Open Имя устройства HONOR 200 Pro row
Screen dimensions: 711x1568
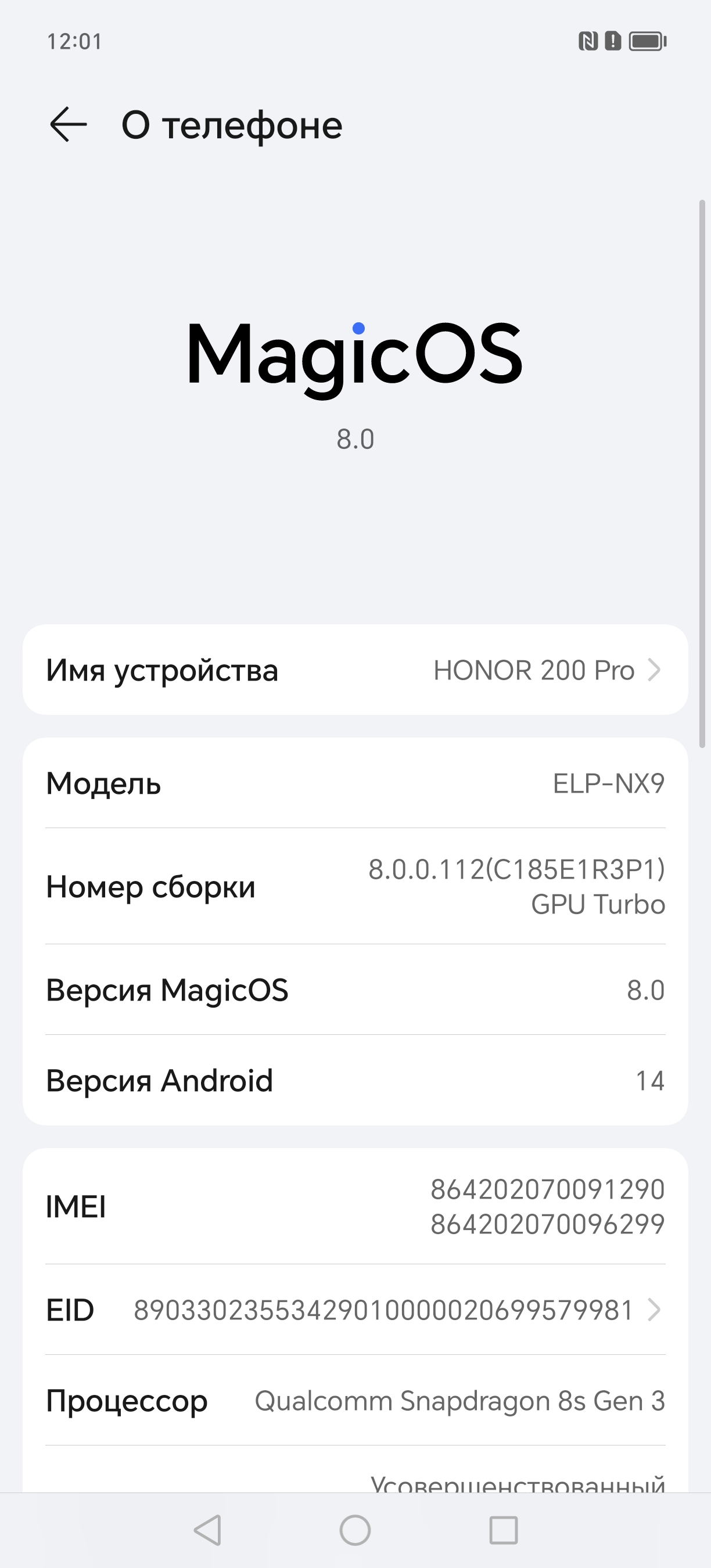coord(355,670)
